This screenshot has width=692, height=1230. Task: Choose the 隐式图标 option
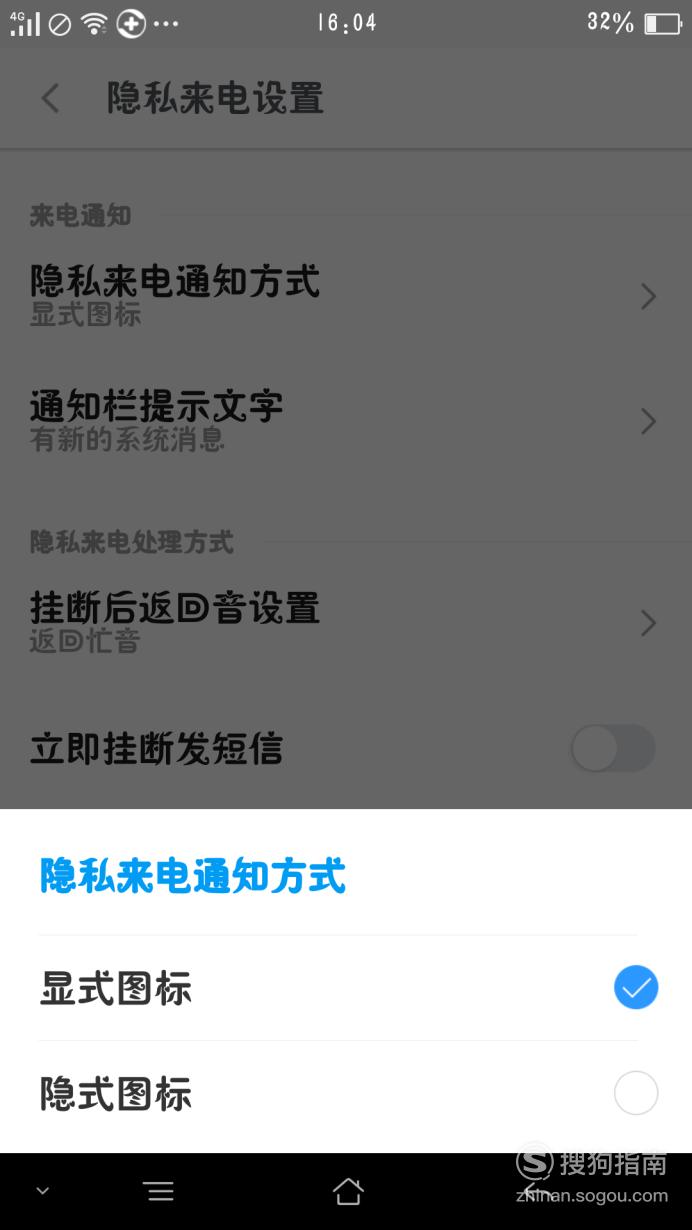[x=346, y=1093]
